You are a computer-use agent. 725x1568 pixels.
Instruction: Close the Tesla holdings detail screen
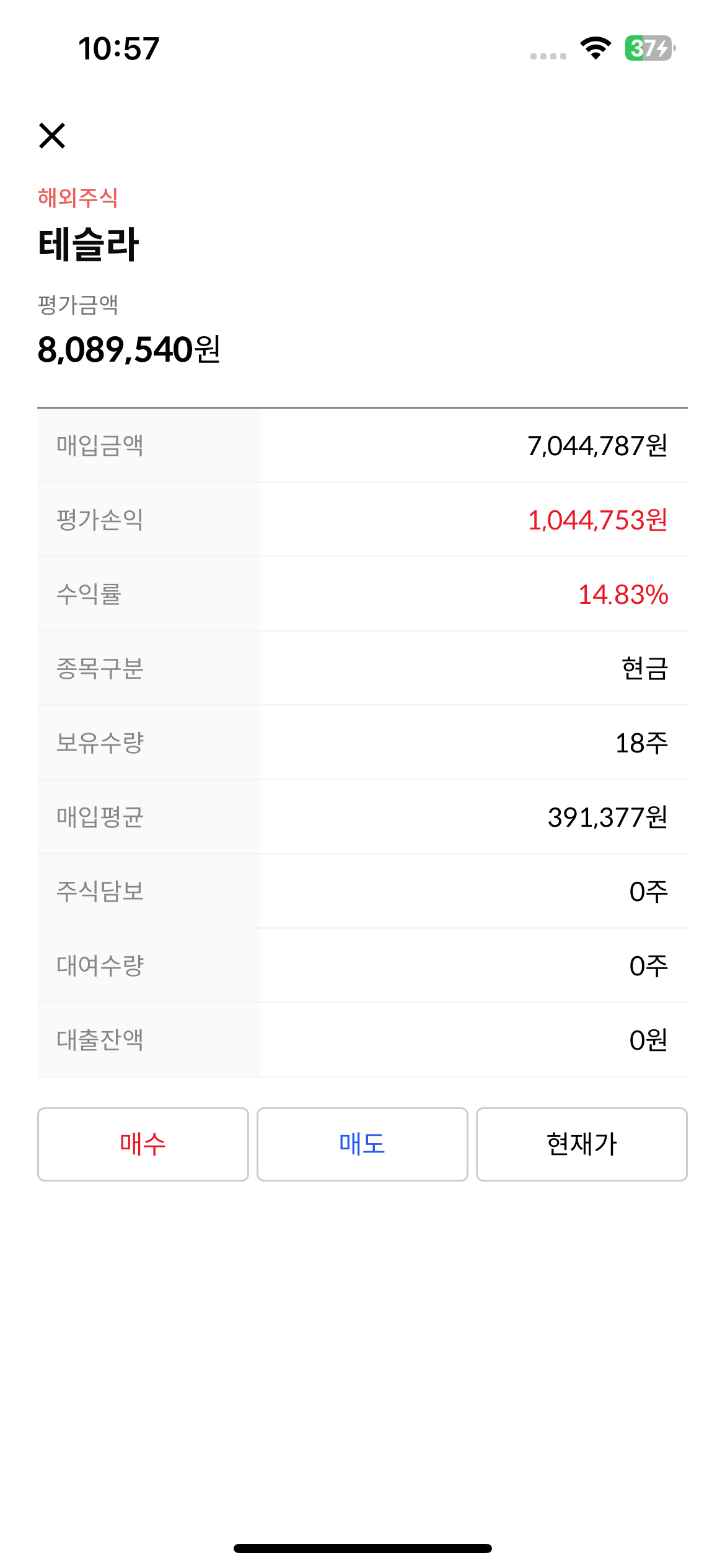(52, 136)
